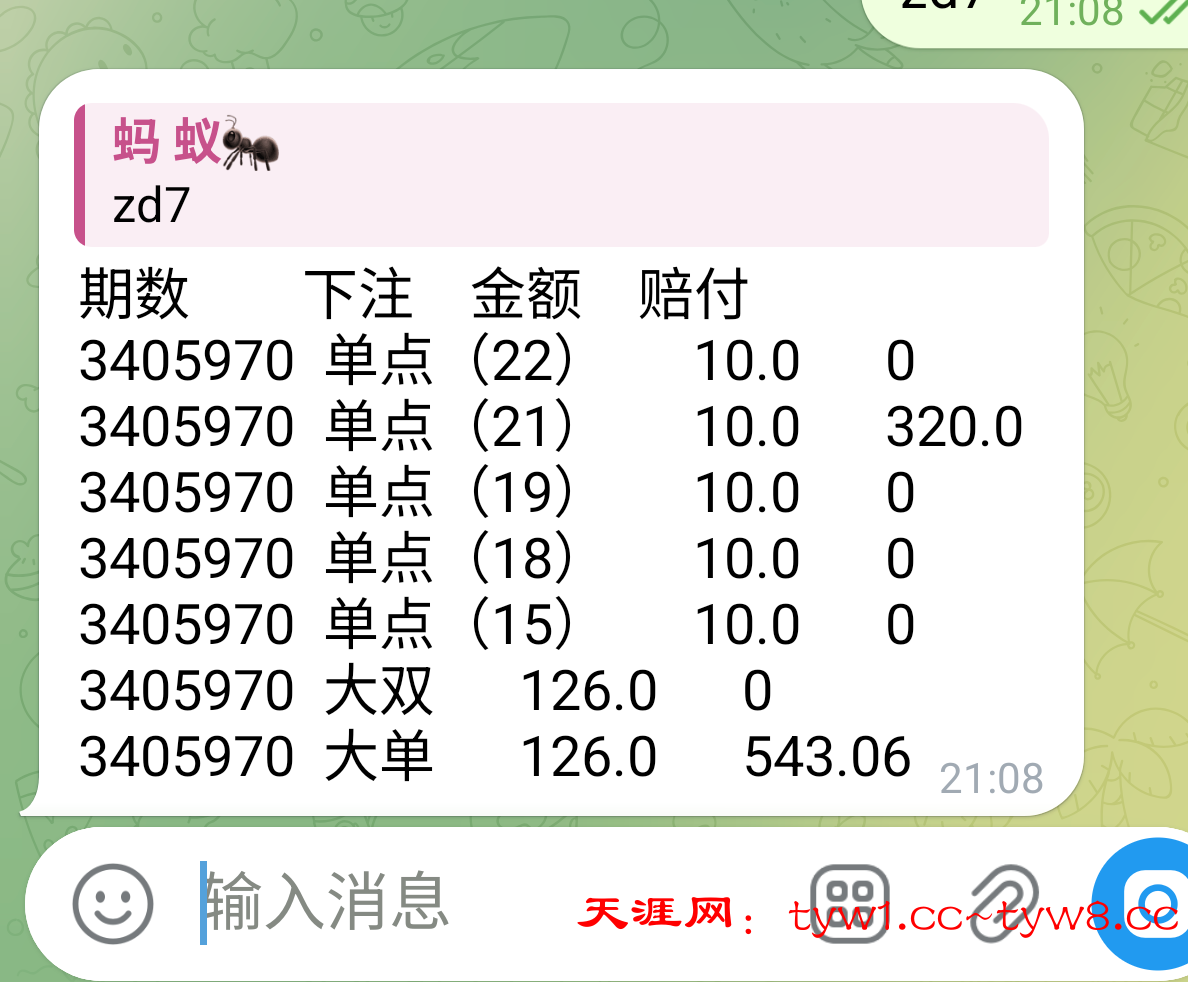The width and height of the screenshot is (1188, 982).
Task: Open the bot command keyboard icon
Action: tap(850, 903)
